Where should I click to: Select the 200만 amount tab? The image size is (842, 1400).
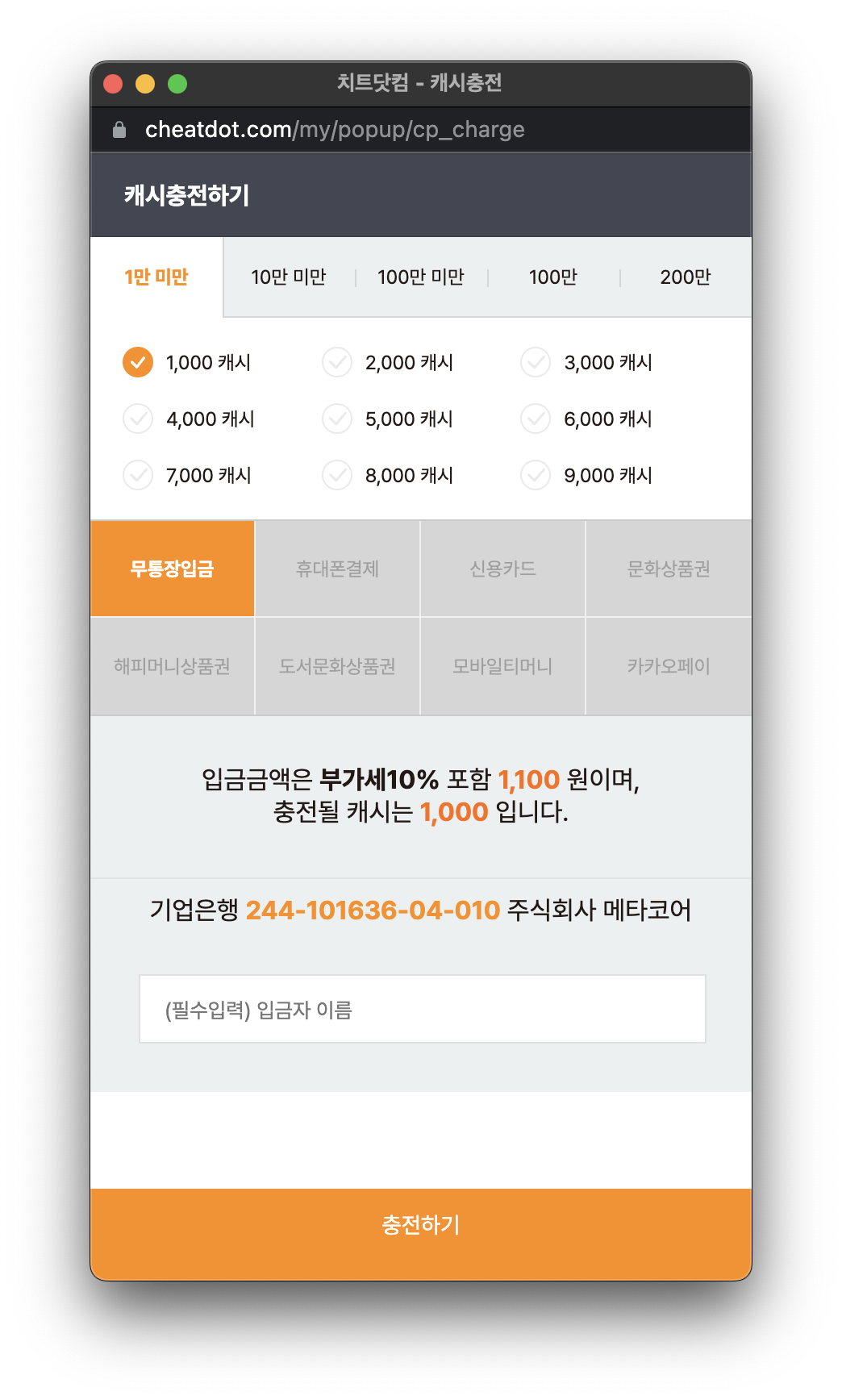tap(685, 277)
